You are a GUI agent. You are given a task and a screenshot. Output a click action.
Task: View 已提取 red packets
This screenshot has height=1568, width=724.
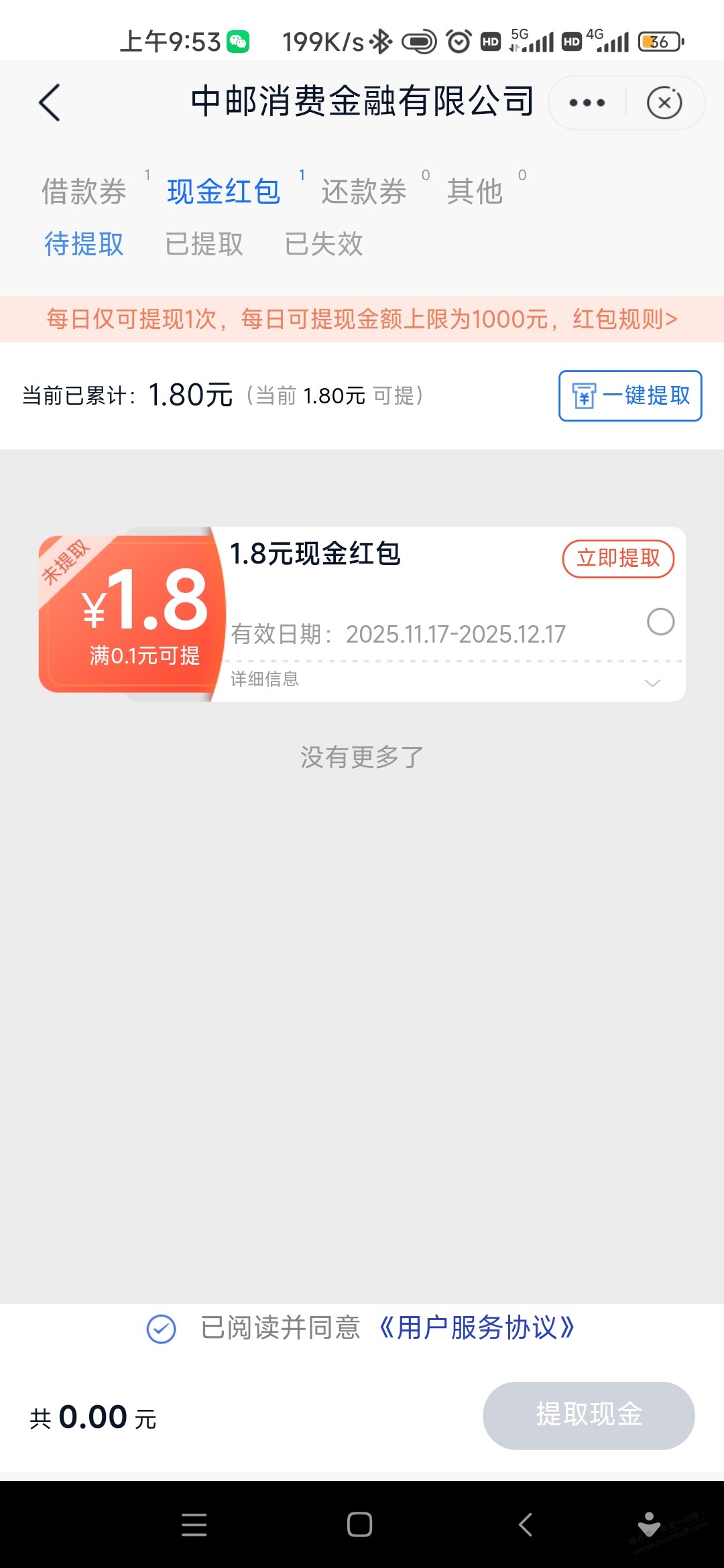[204, 244]
